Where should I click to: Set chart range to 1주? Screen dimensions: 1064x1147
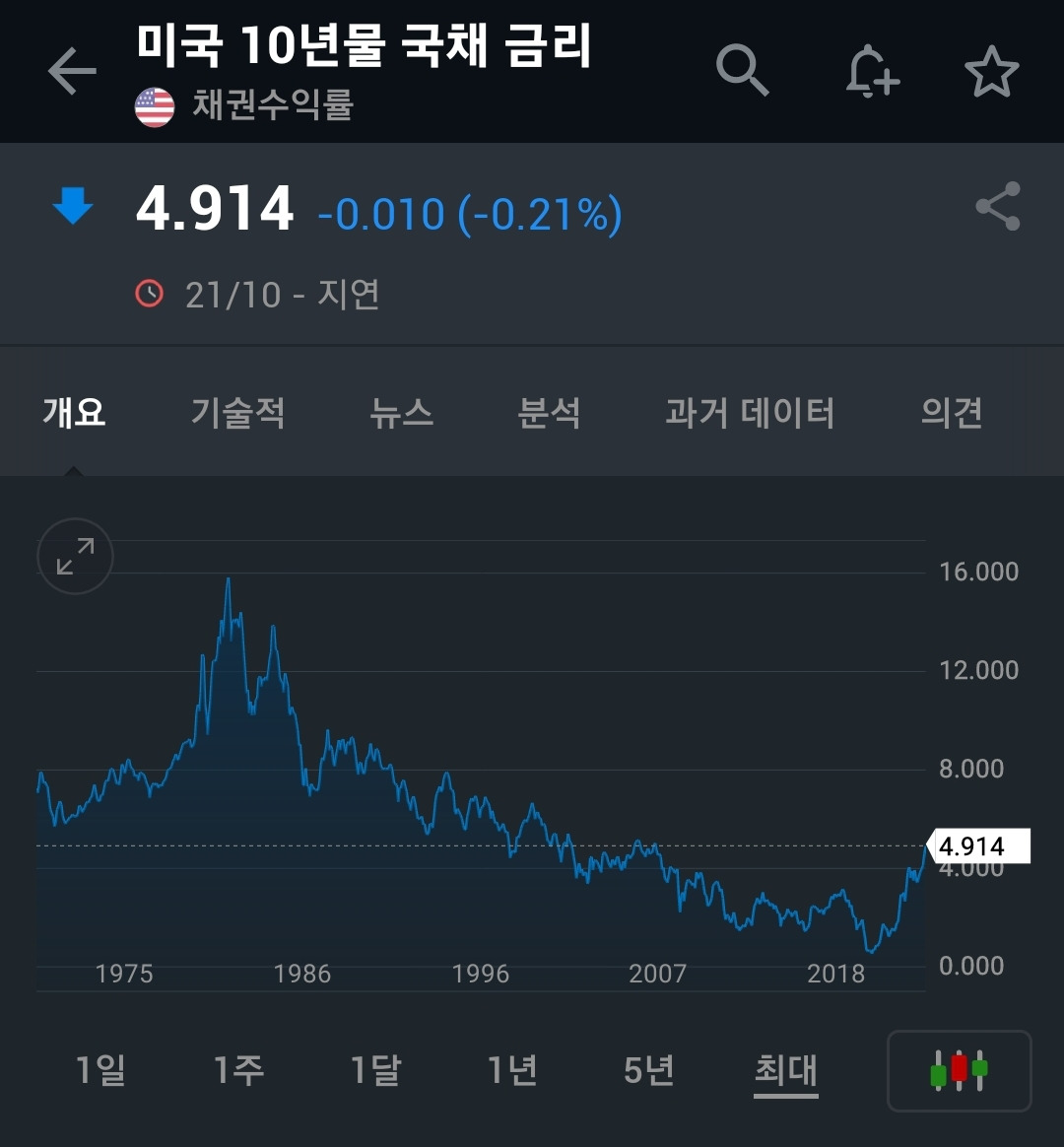(x=237, y=1070)
